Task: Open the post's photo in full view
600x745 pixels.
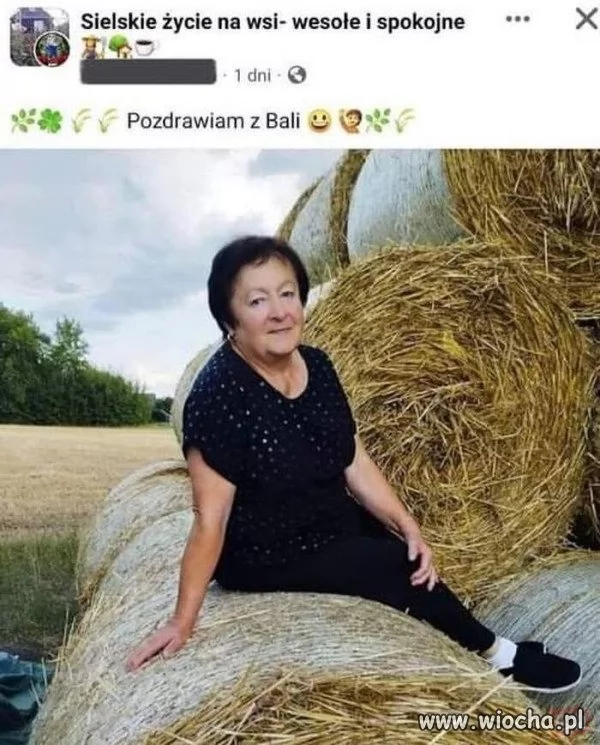Action: (300, 445)
